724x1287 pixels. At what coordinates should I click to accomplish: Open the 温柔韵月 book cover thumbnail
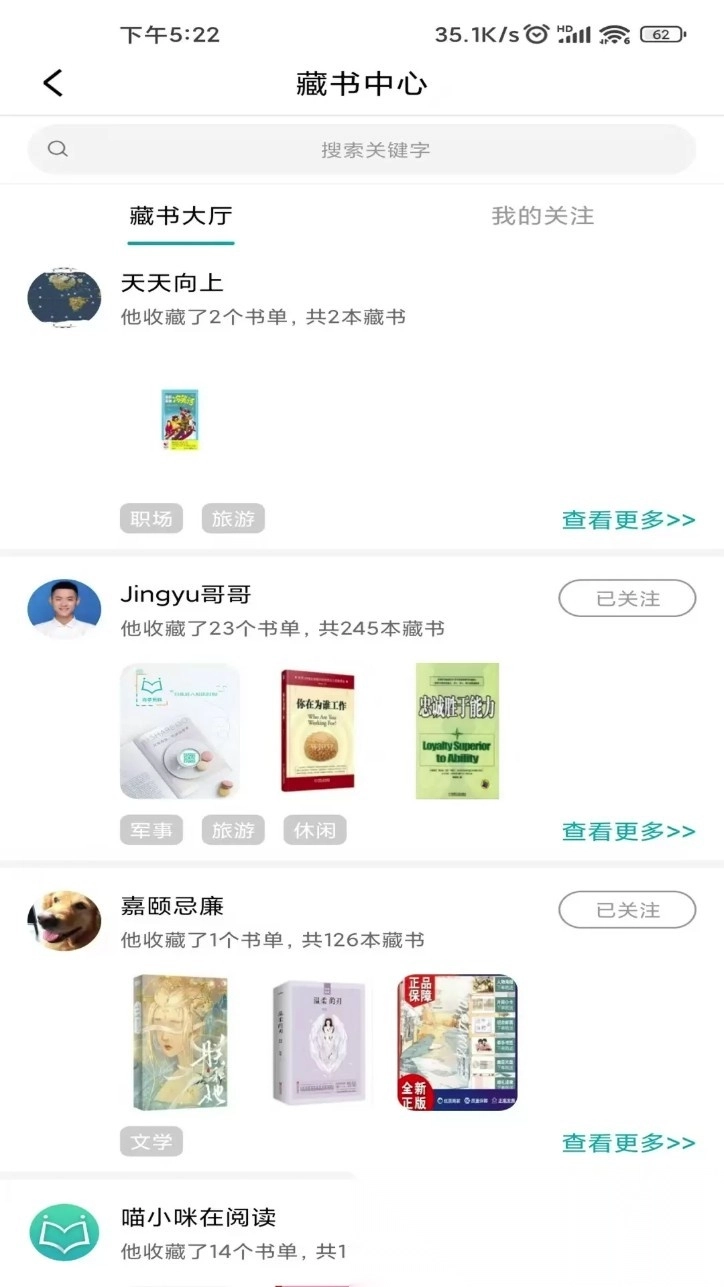pos(319,1040)
